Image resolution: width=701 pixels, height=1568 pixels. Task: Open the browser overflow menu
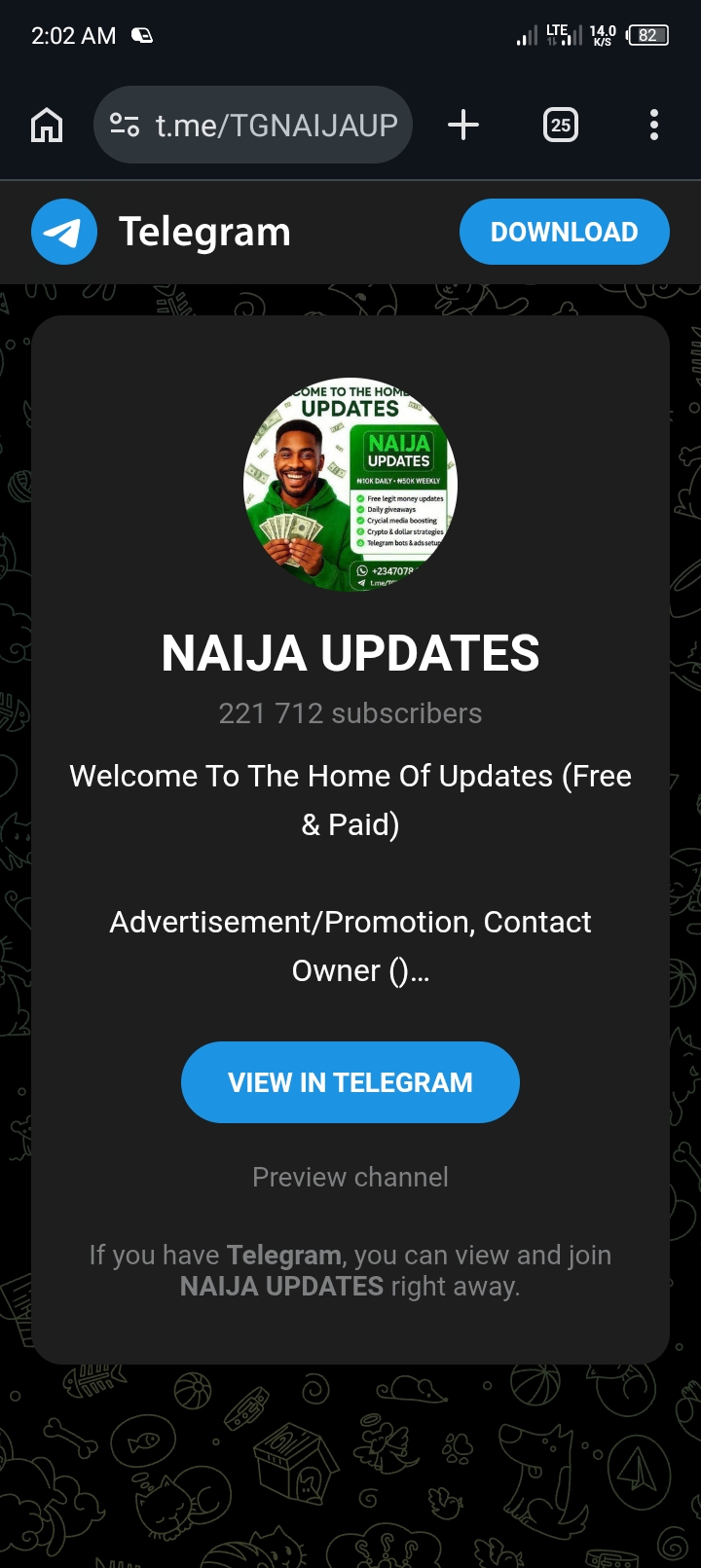[653, 126]
